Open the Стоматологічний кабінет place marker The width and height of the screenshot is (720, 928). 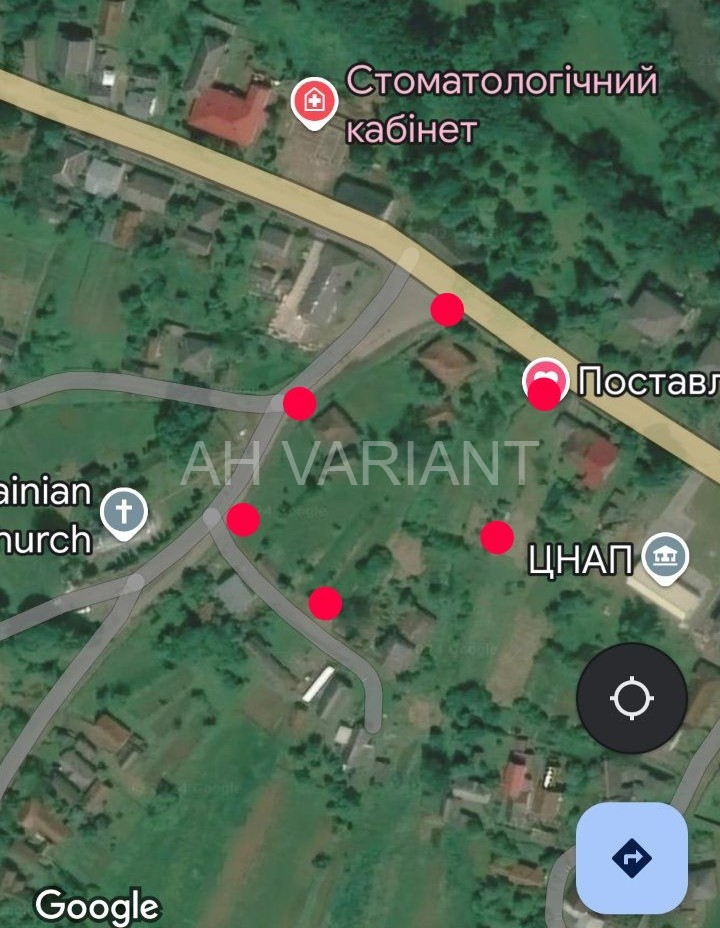[314, 103]
